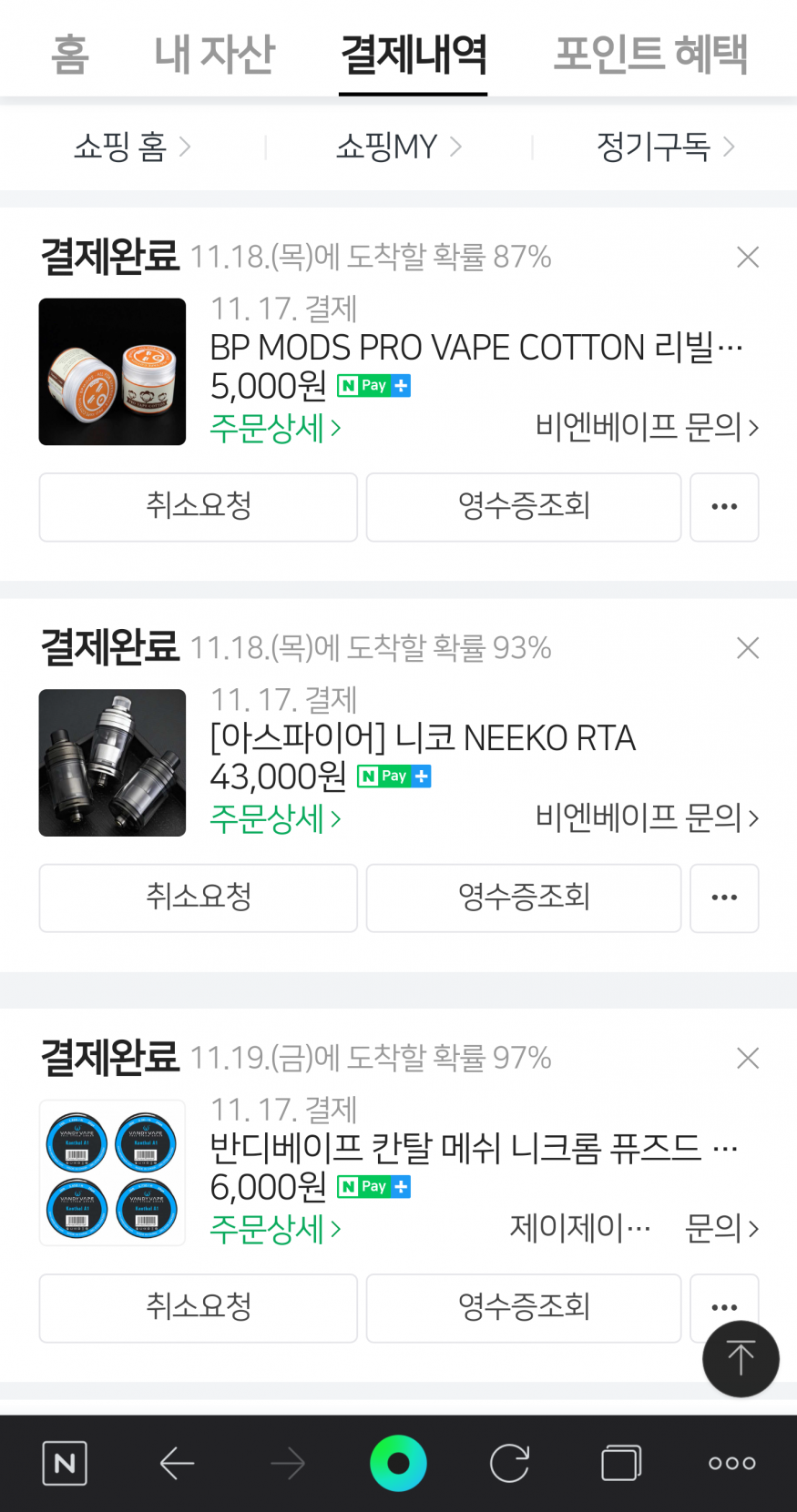797x1512 pixels.
Task: Open the 포인트 혜택 tab
Action: [650, 55]
